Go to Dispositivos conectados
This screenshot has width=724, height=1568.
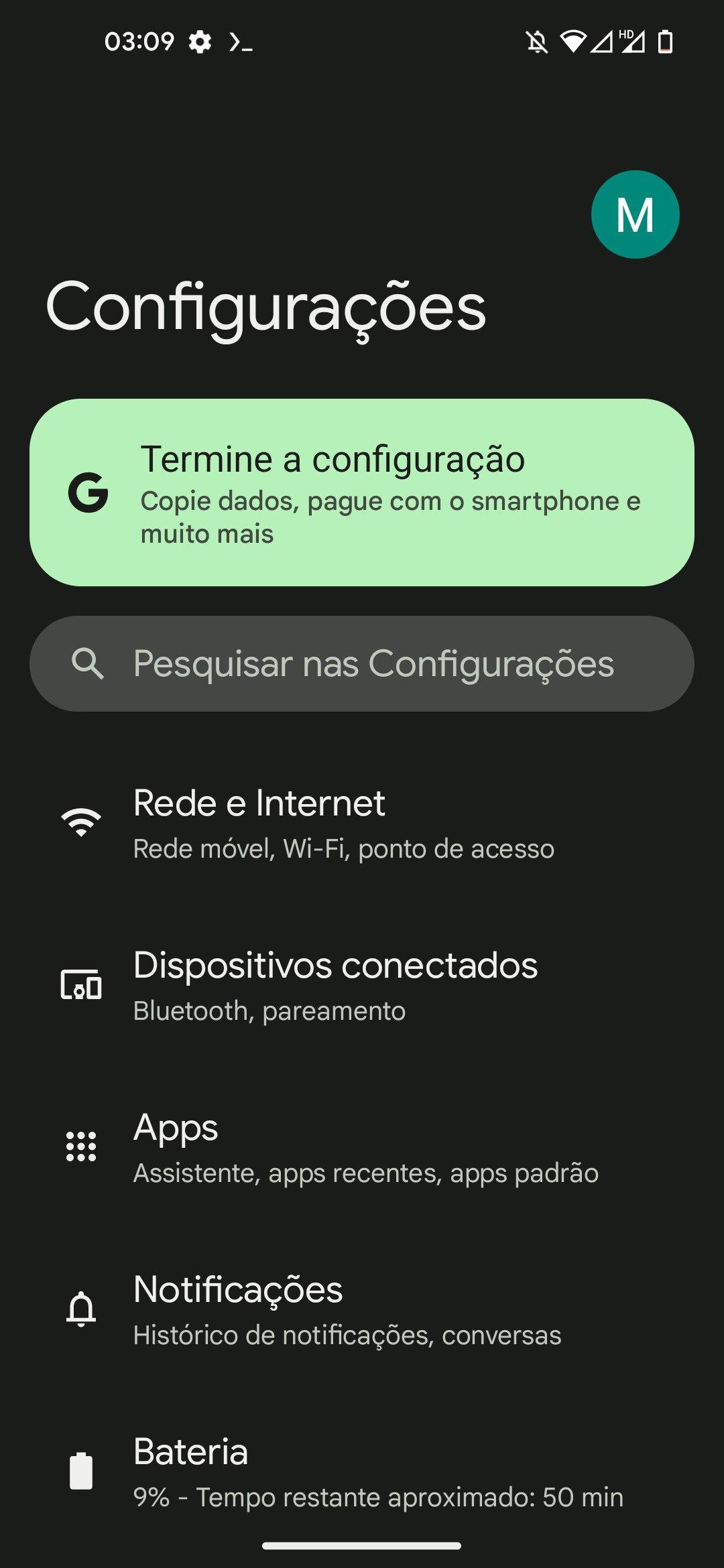pyautogui.click(x=362, y=985)
